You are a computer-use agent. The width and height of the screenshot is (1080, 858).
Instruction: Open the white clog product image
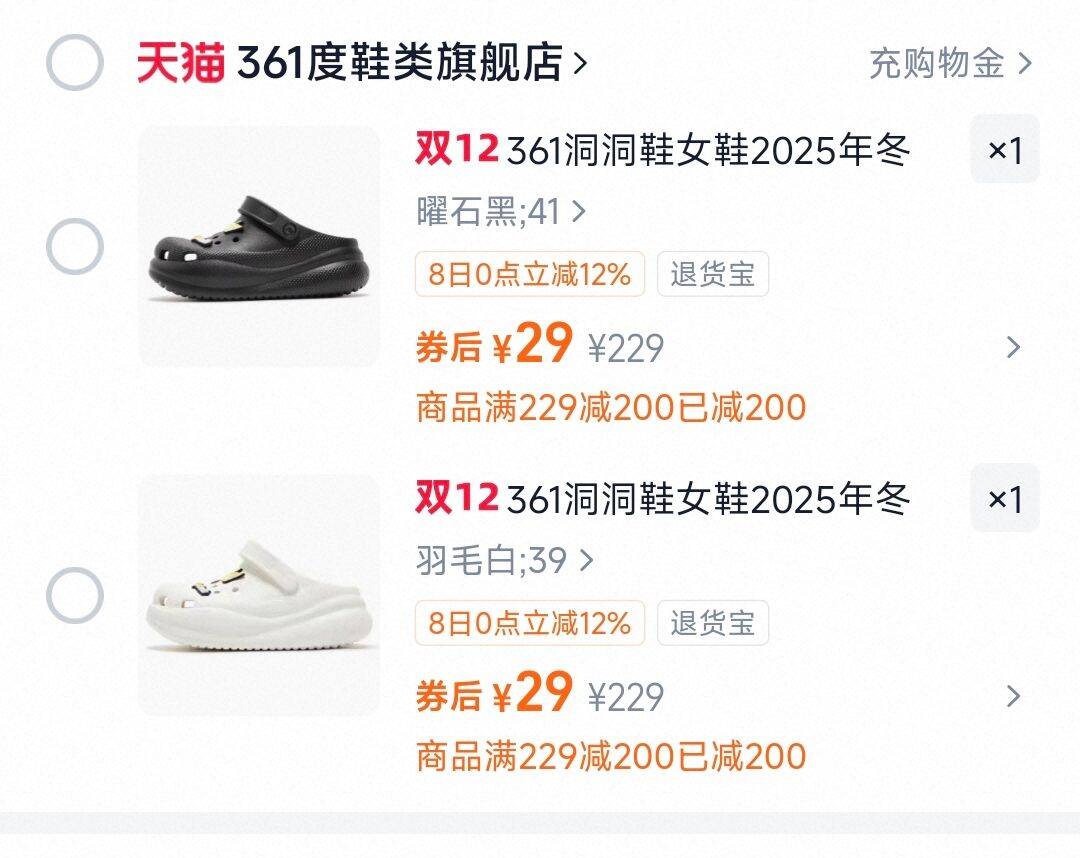pyautogui.click(x=259, y=596)
